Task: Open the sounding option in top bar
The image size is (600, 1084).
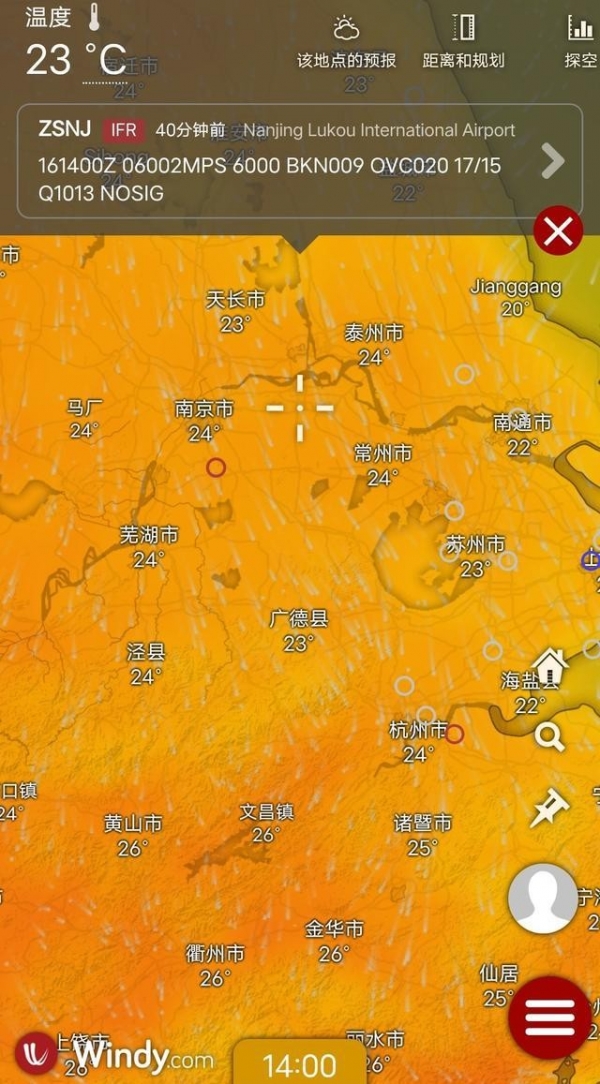Action: pyautogui.click(x=581, y=42)
